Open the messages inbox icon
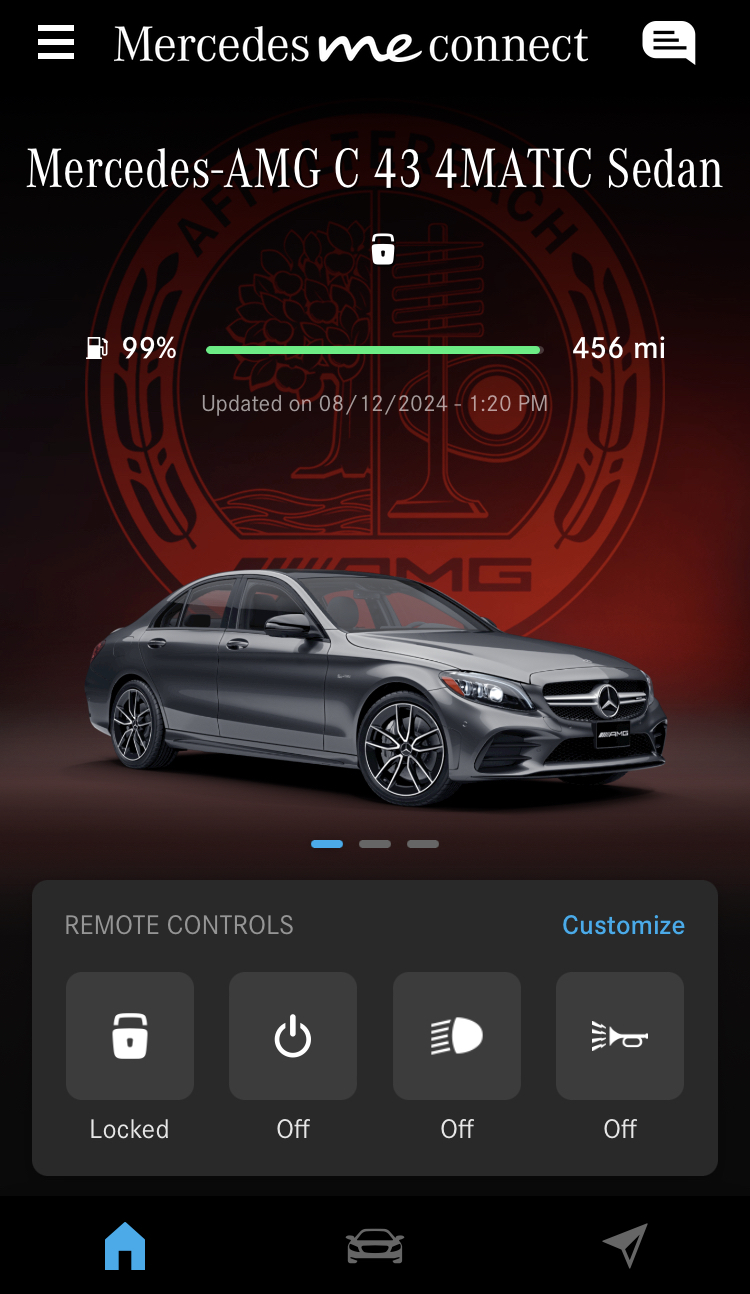Image resolution: width=750 pixels, height=1294 pixels. click(668, 43)
